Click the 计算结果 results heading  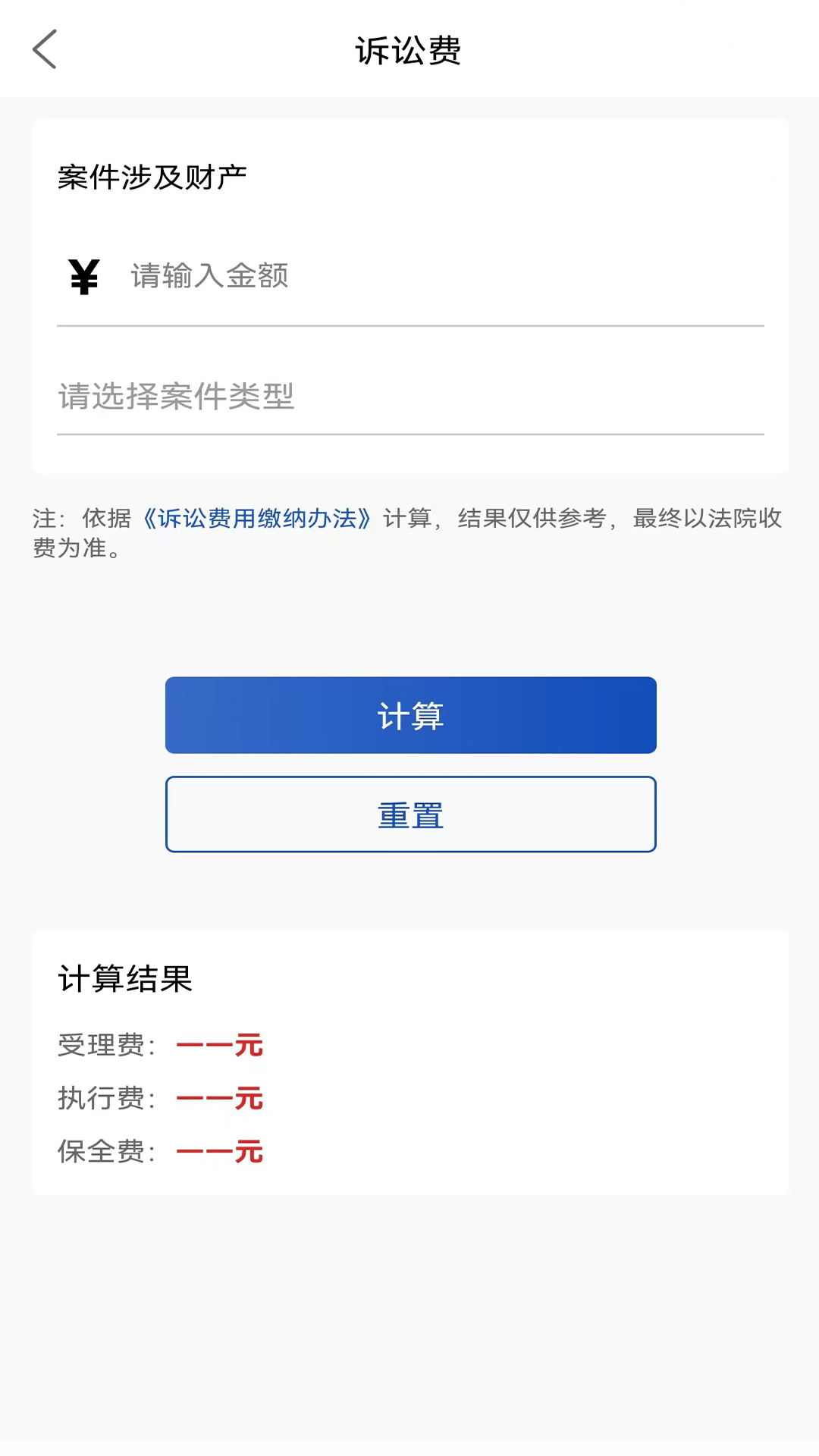click(125, 979)
